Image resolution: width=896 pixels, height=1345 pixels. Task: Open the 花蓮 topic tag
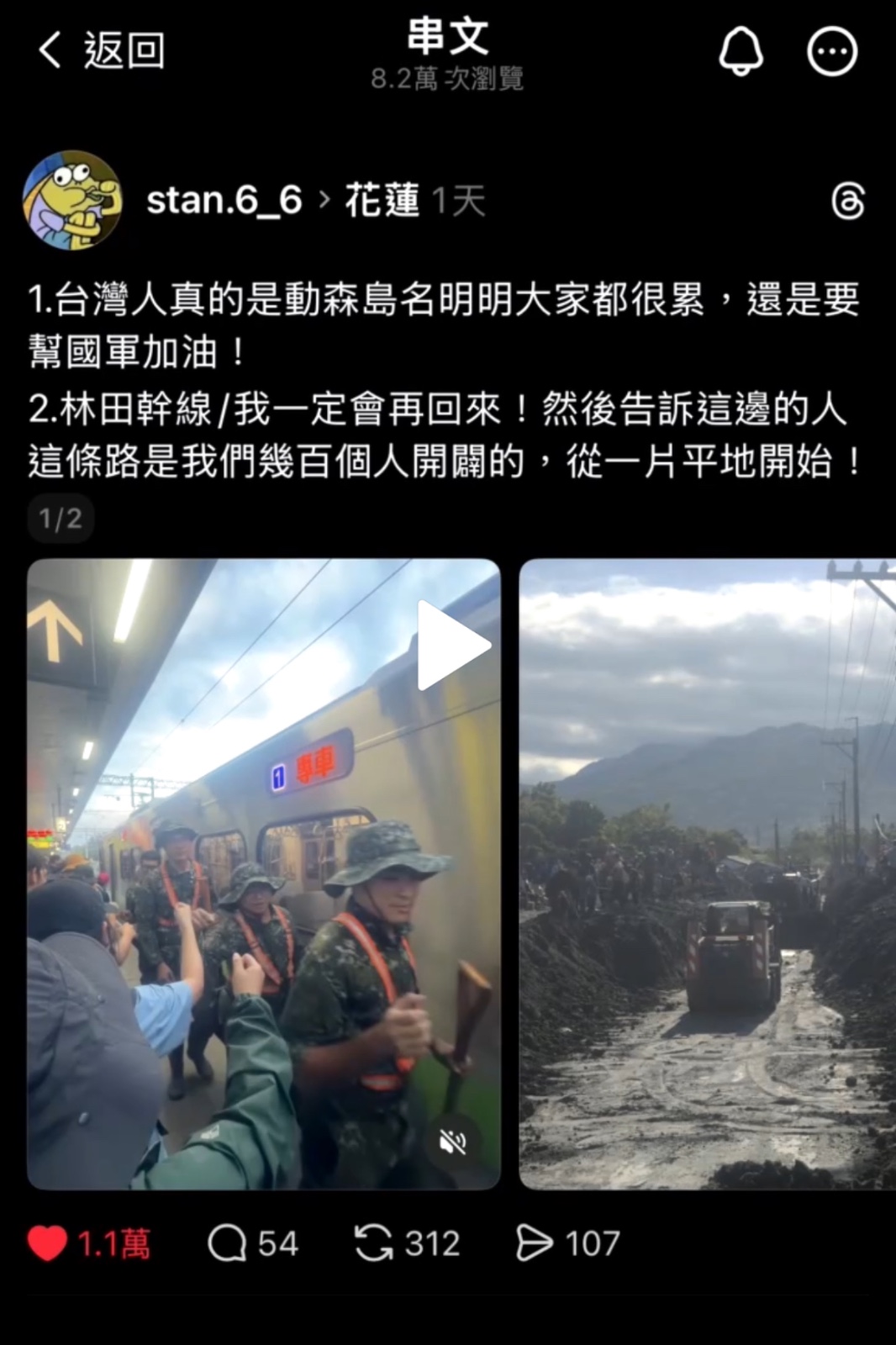pyautogui.click(x=382, y=201)
